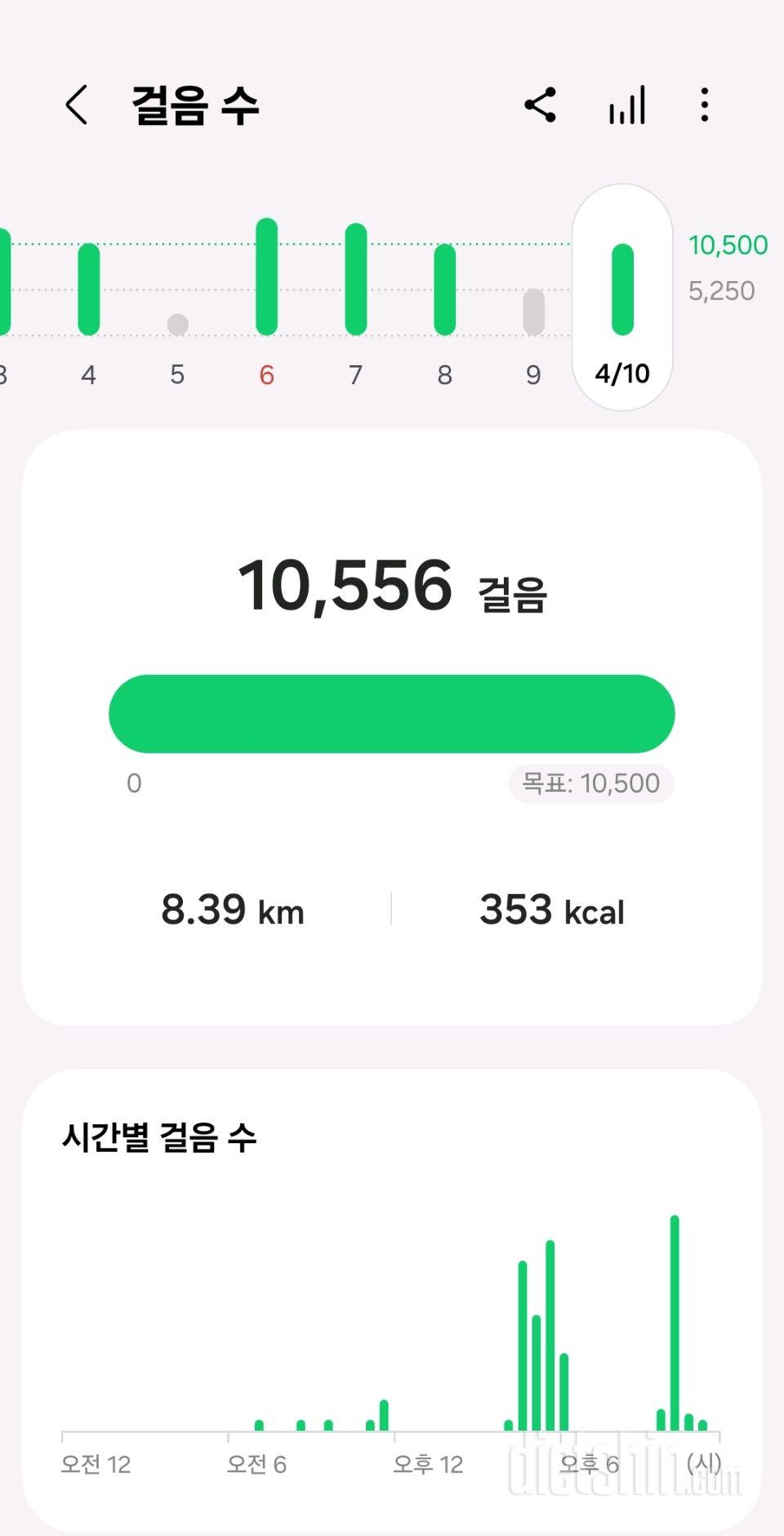Share the step count
The width and height of the screenshot is (784, 1536).
point(540,105)
